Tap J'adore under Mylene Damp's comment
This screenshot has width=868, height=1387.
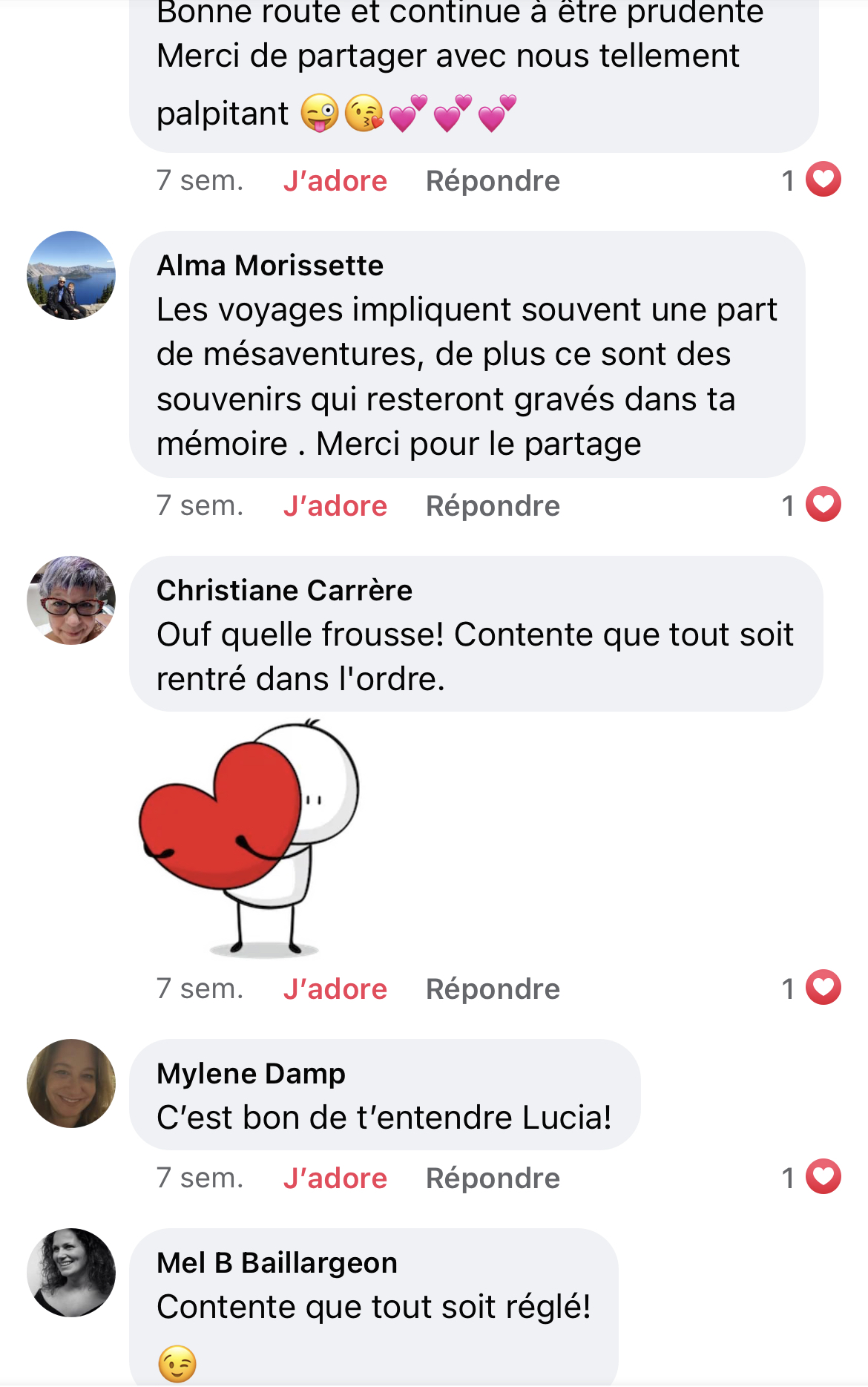click(335, 1178)
